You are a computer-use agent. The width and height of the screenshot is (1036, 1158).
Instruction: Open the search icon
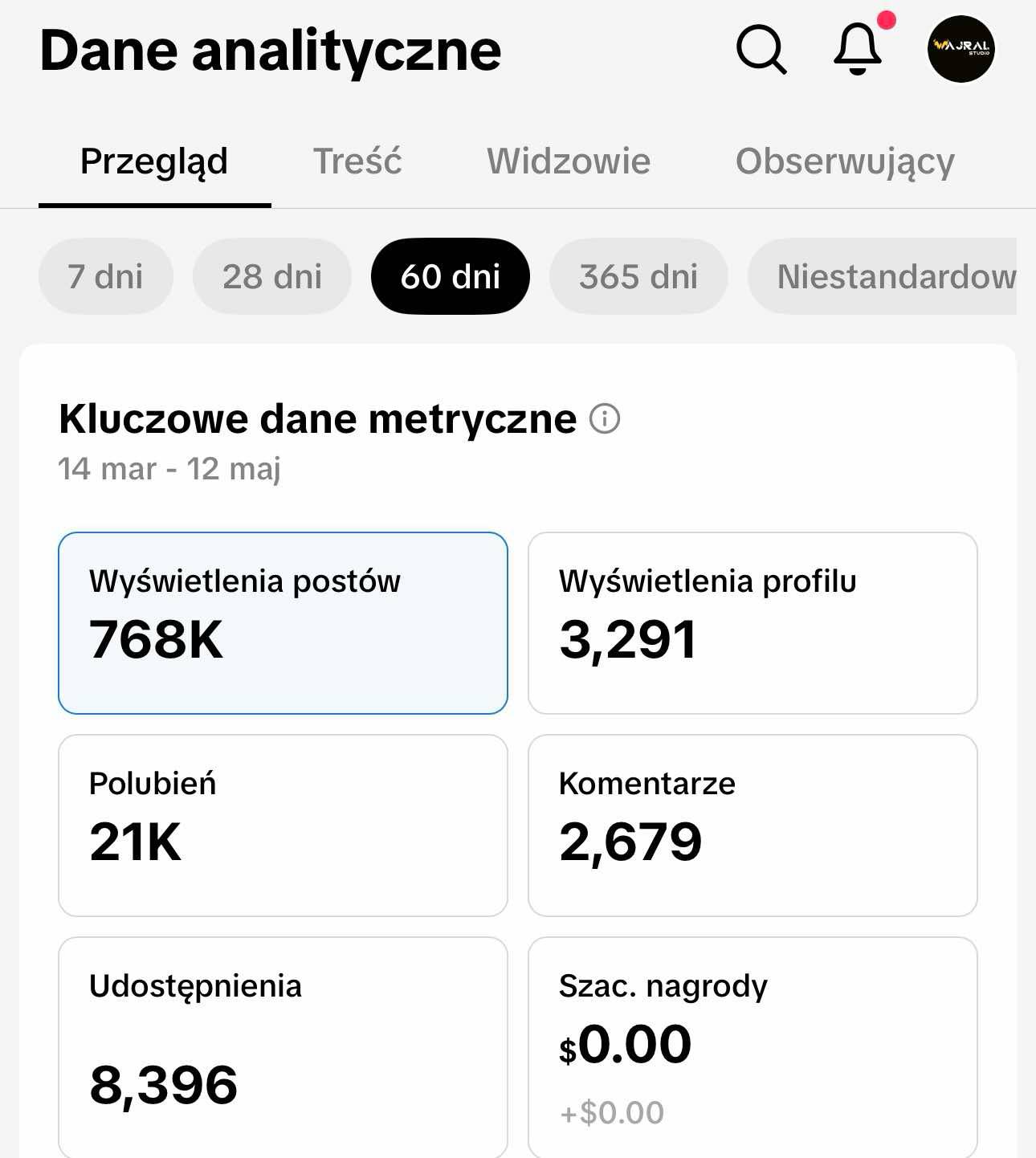coord(761,50)
